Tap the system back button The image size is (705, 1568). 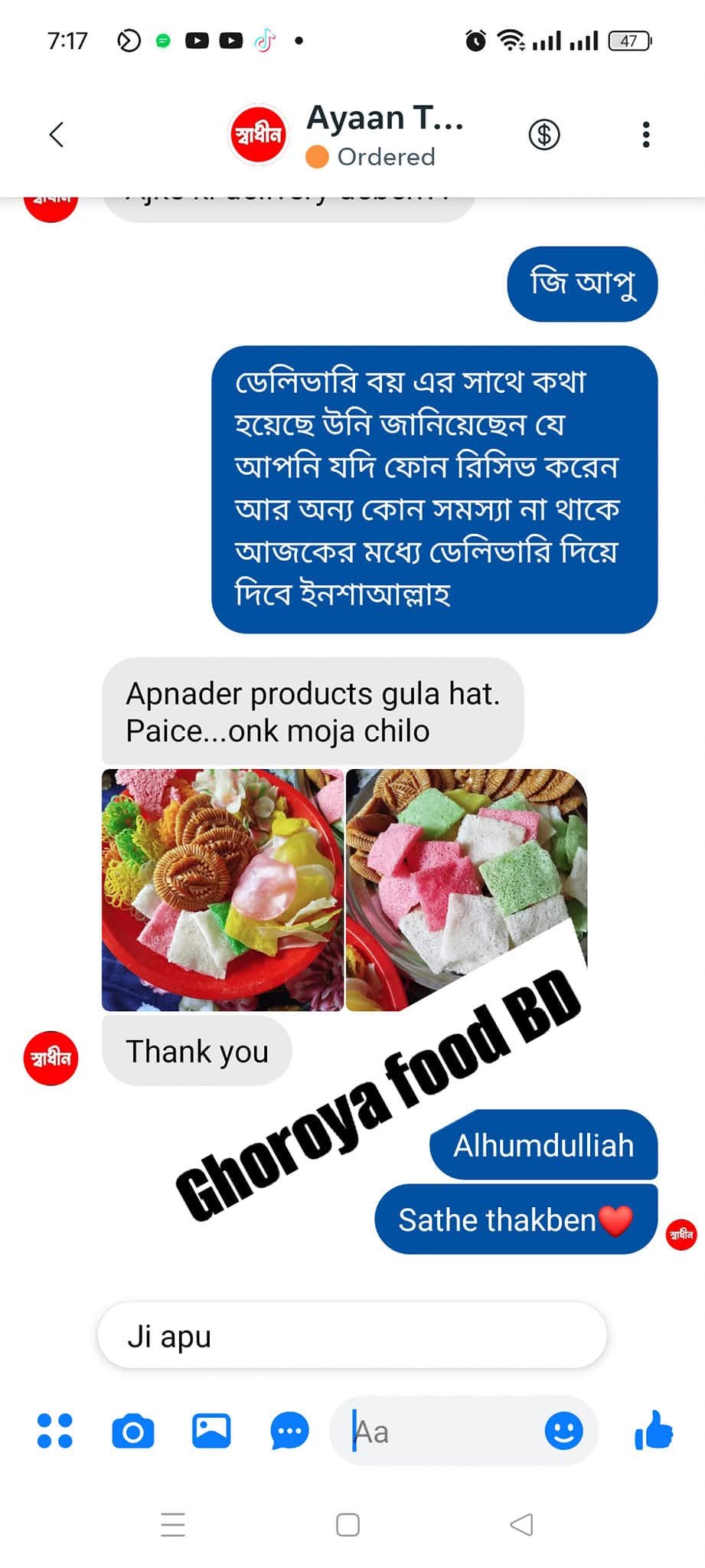(522, 1524)
